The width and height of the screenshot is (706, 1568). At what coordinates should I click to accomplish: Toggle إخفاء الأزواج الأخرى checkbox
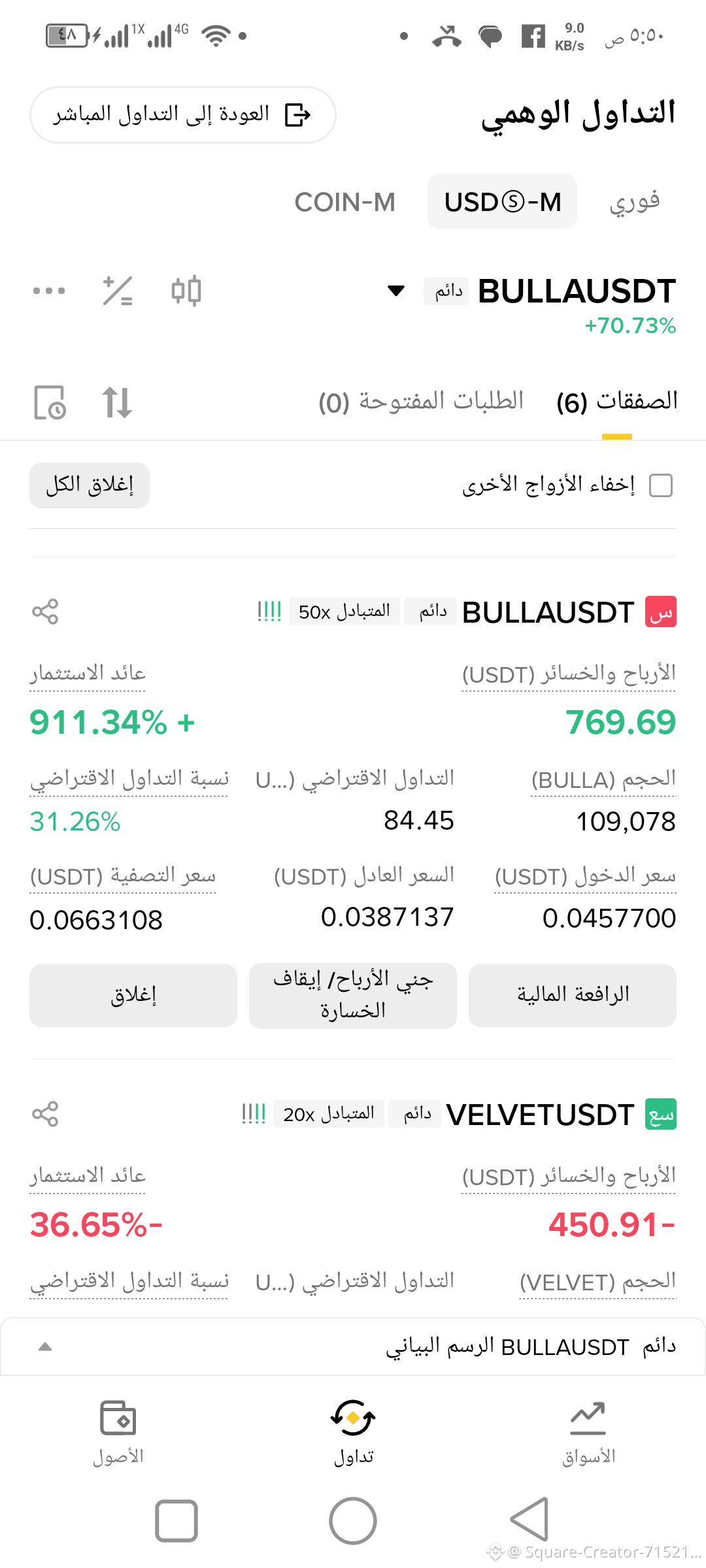pyautogui.click(x=661, y=485)
